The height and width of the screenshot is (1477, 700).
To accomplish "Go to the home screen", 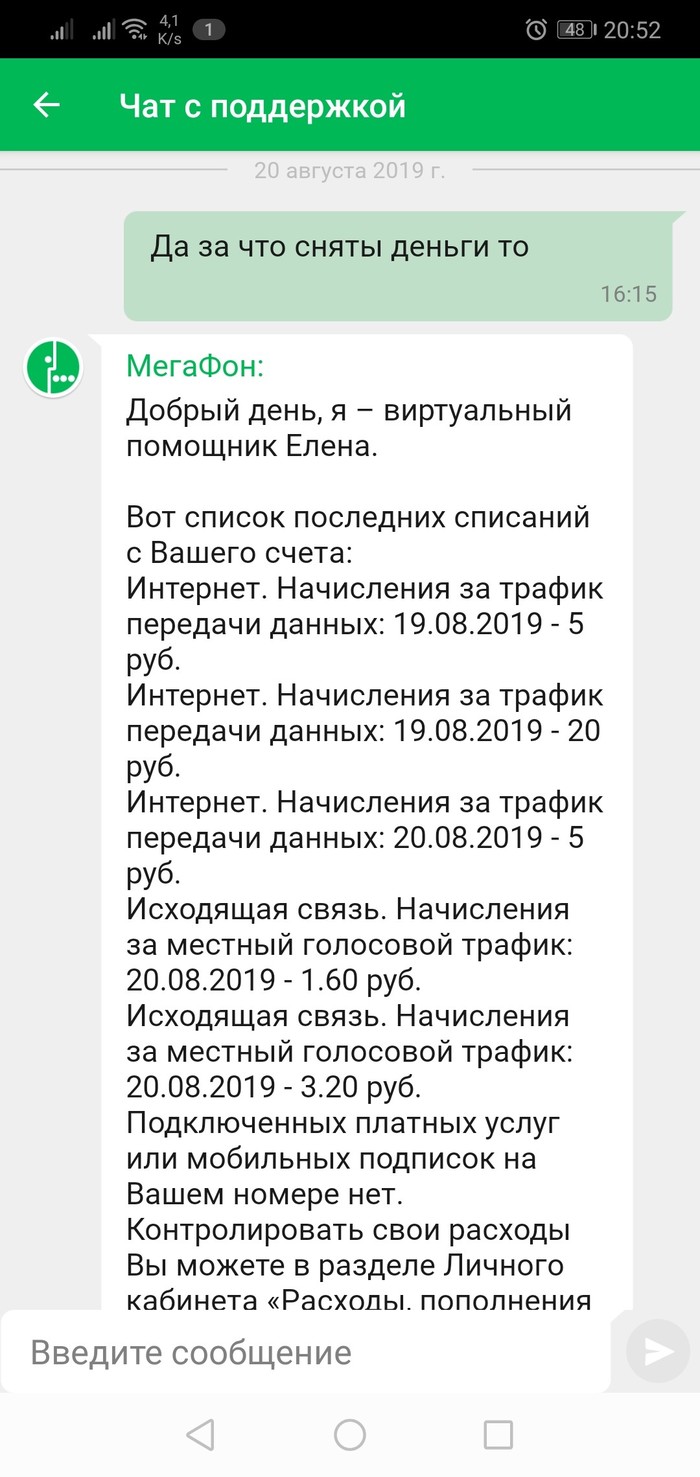I will click(350, 1435).
